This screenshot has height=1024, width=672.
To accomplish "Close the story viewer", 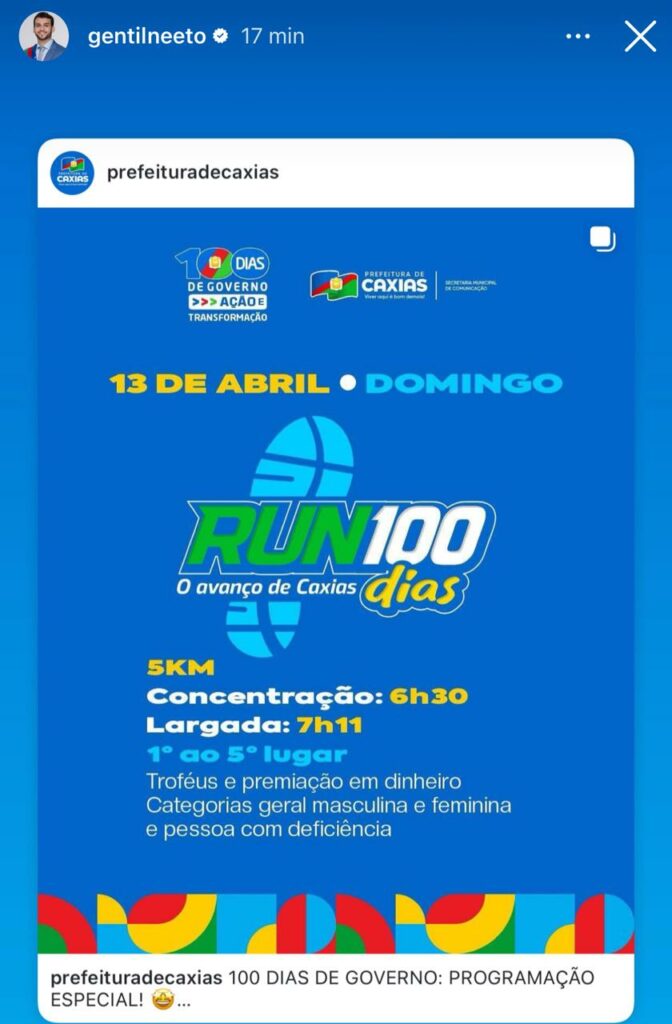I will [x=640, y=36].
